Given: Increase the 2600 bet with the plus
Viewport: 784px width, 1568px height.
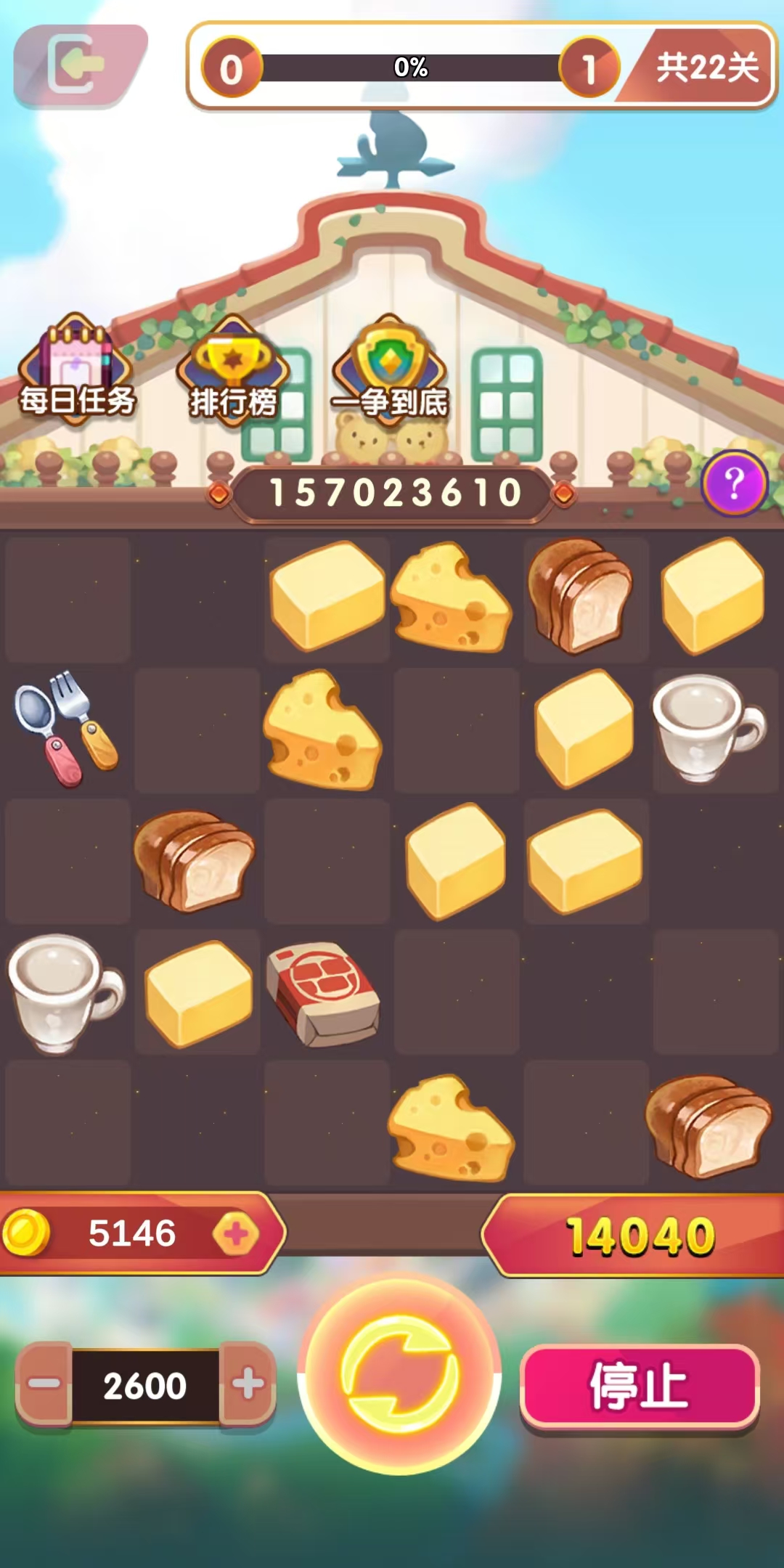Looking at the screenshot, I should coord(248,1384).
